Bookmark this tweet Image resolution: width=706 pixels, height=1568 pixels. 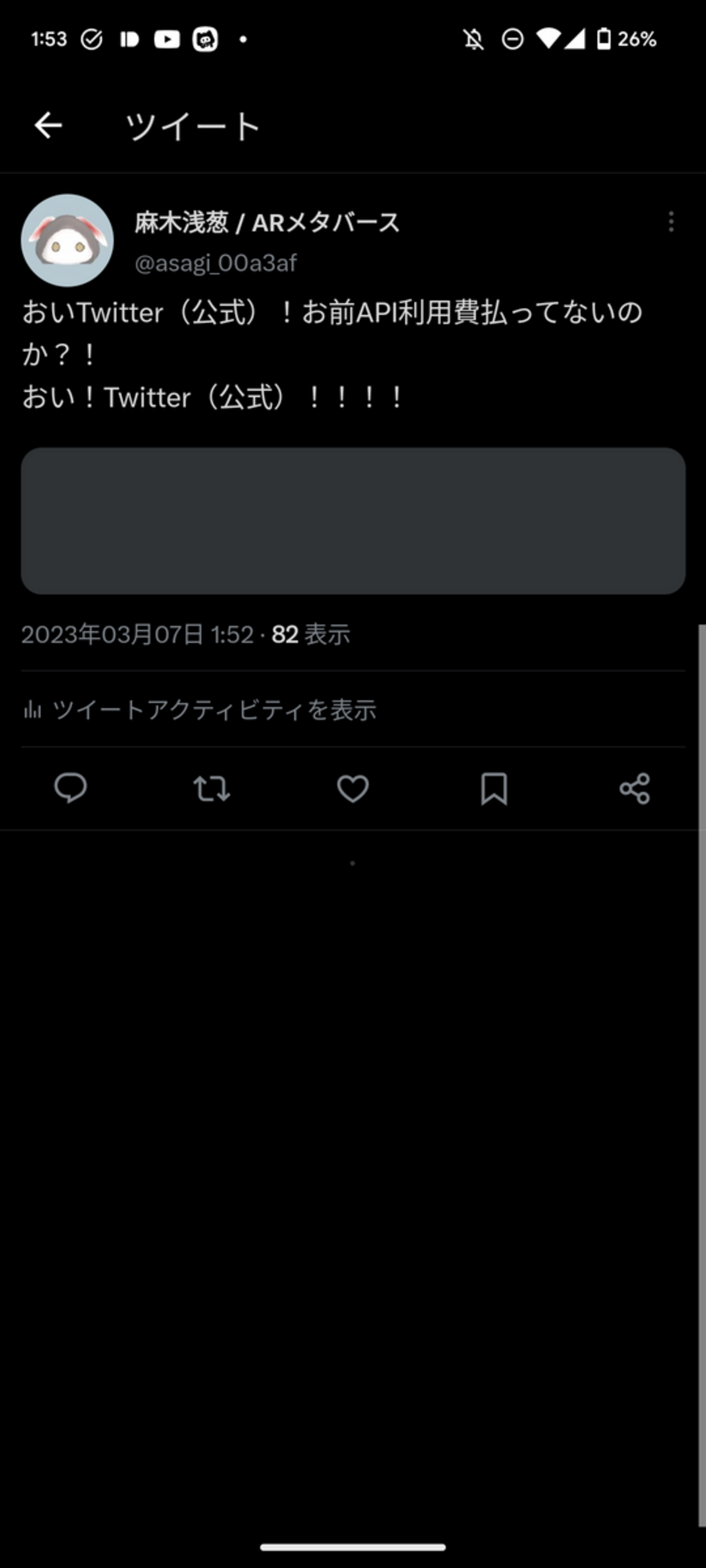click(494, 788)
